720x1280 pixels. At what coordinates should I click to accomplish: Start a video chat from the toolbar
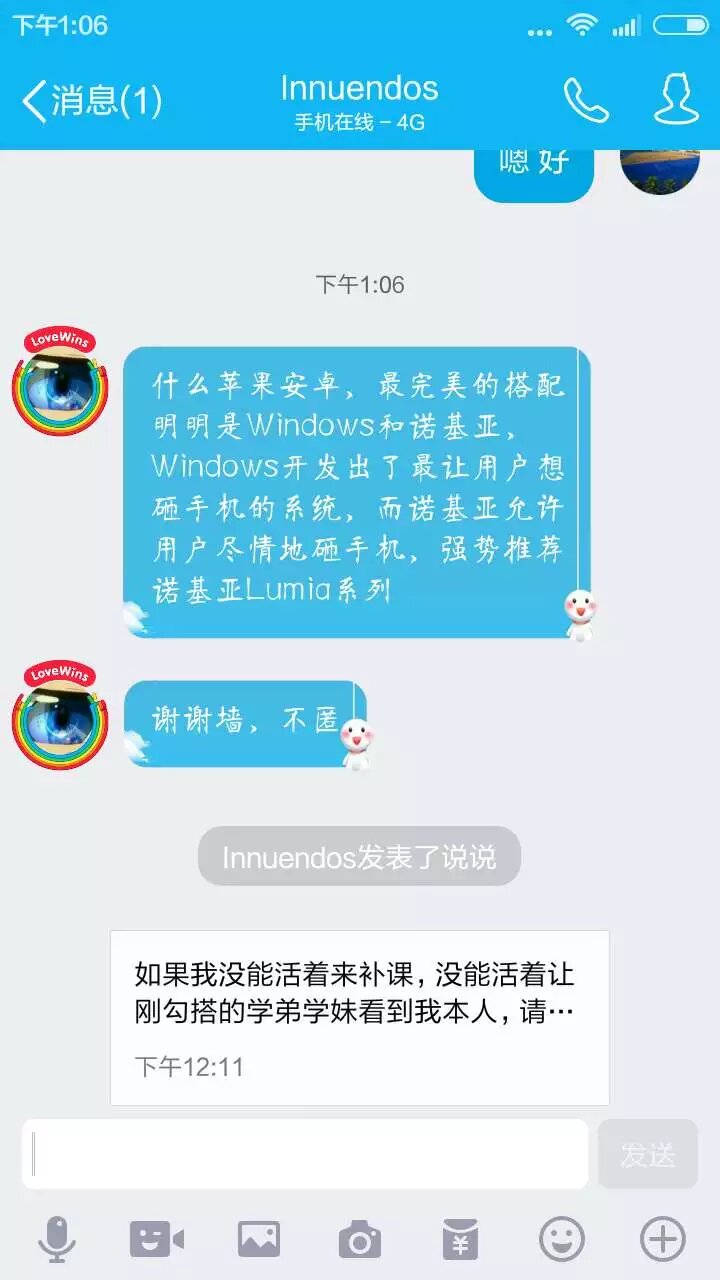[157, 1240]
